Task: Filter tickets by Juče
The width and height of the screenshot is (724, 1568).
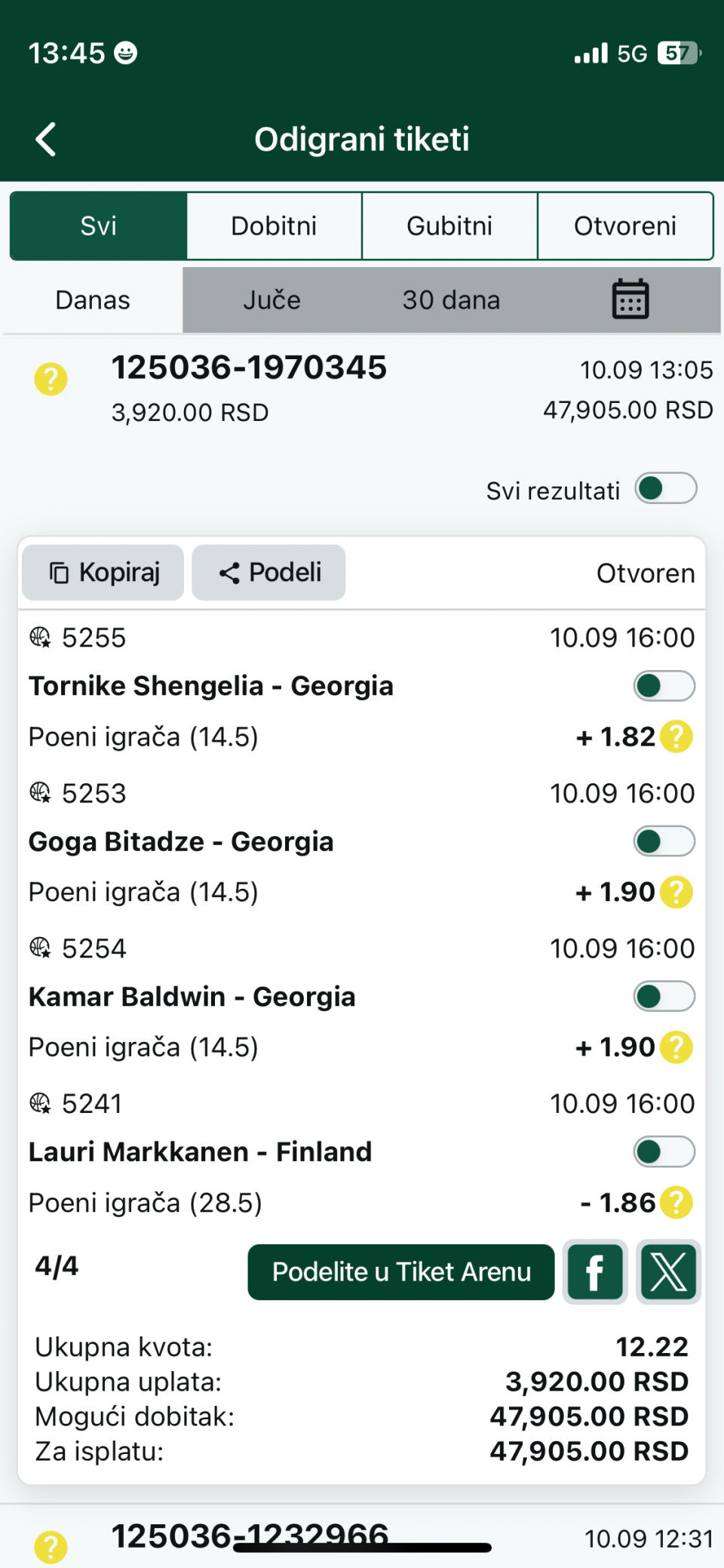Action: tap(271, 300)
